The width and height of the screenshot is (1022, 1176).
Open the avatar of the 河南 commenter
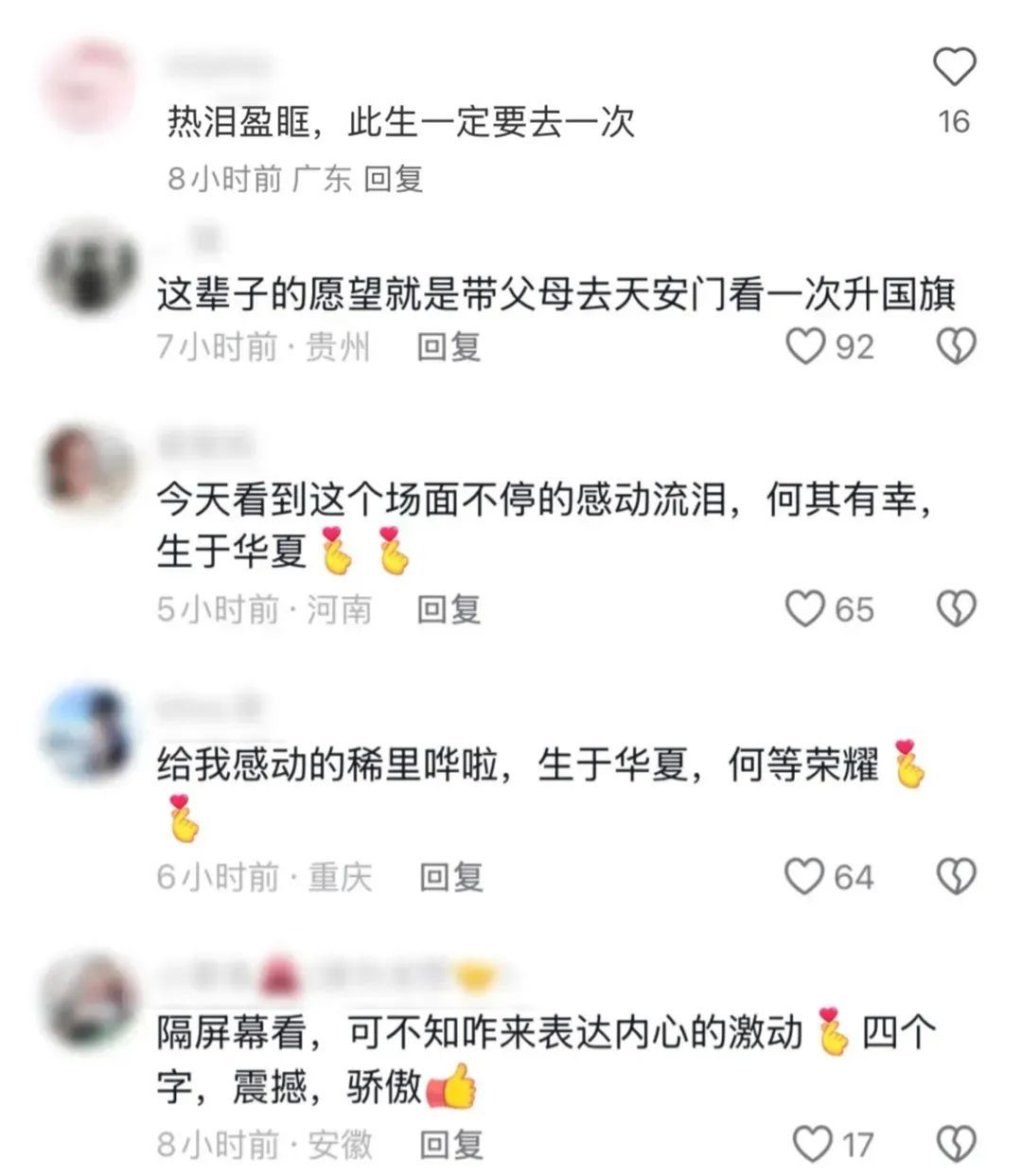[x=91, y=469]
